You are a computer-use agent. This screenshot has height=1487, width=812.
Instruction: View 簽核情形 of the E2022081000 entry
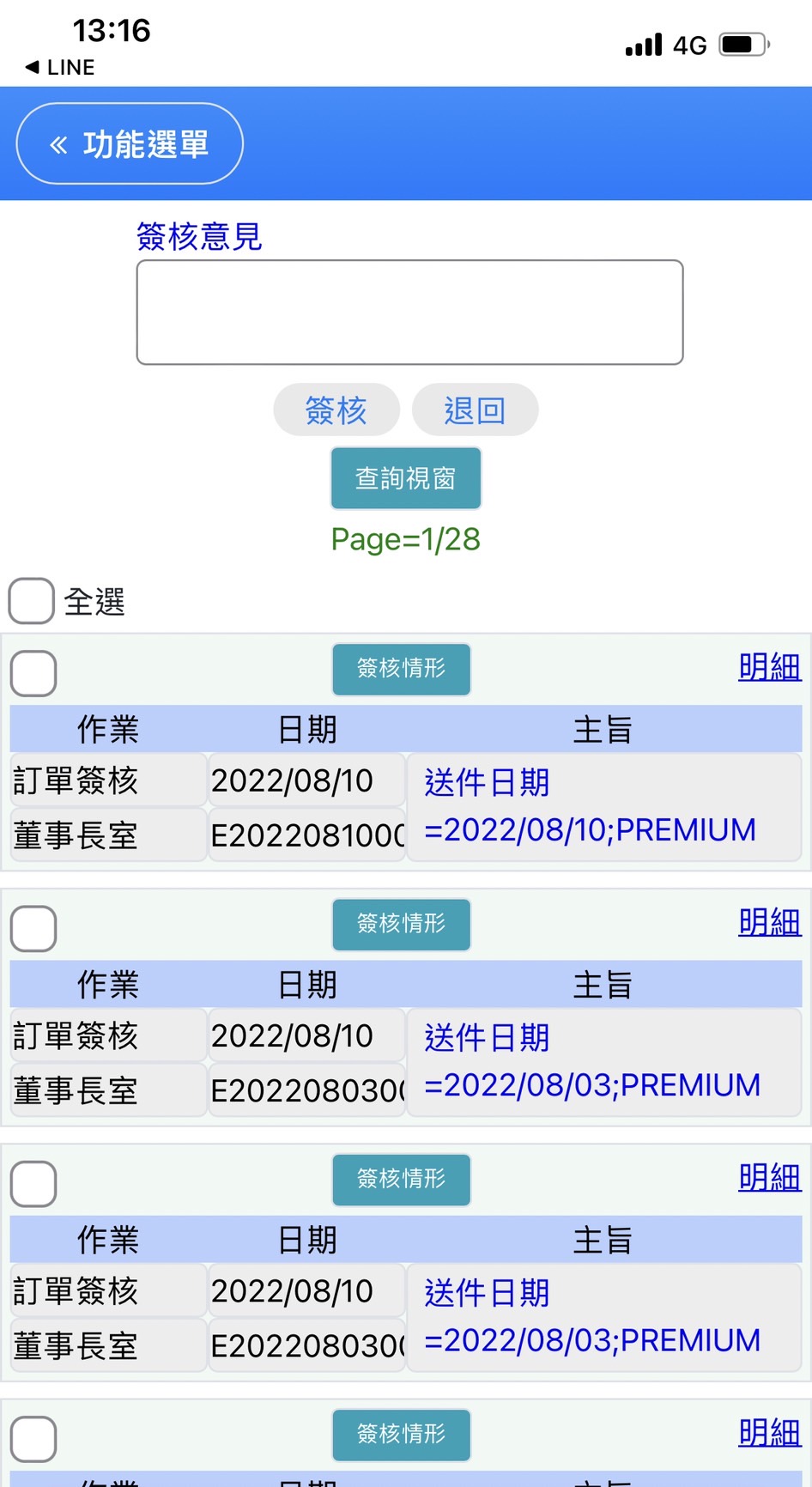pyautogui.click(x=402, y=669)
